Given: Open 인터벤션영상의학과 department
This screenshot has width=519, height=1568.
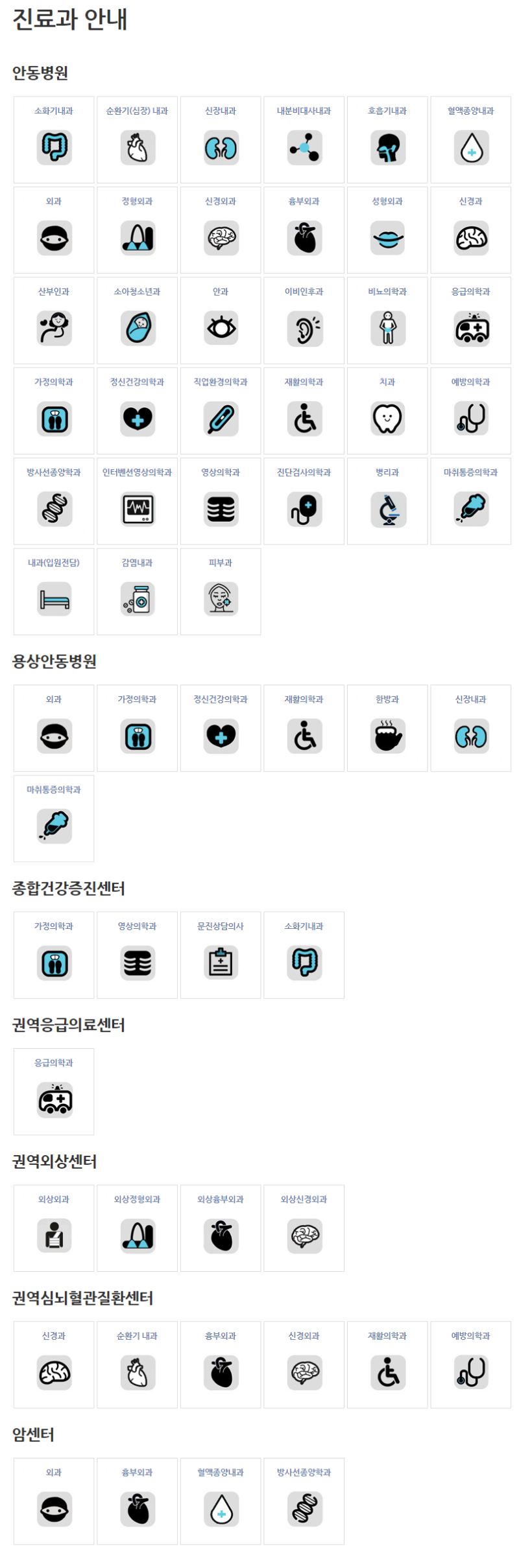Looking at the screenshot, I should 137,501.
